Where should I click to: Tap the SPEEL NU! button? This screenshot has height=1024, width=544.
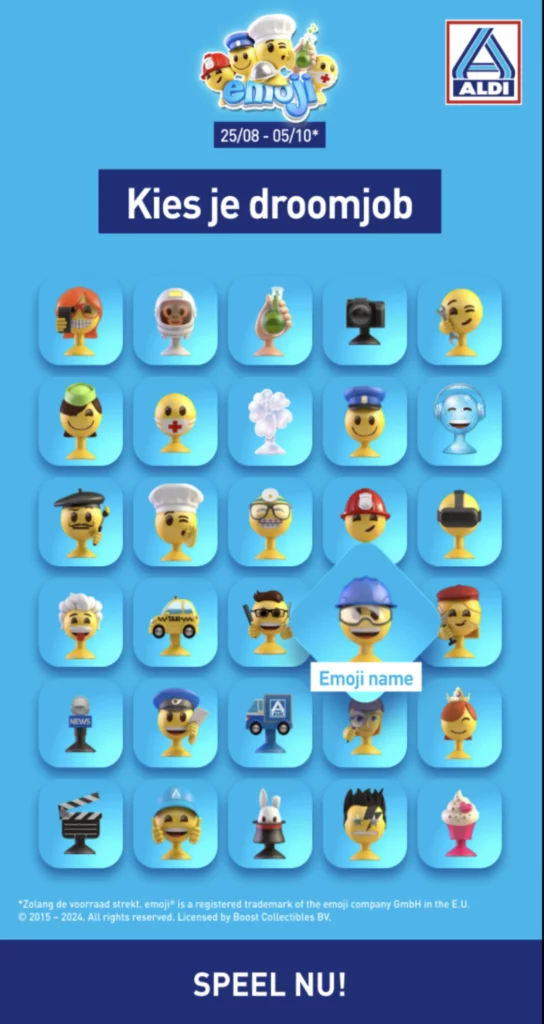(x=270, y=984)
